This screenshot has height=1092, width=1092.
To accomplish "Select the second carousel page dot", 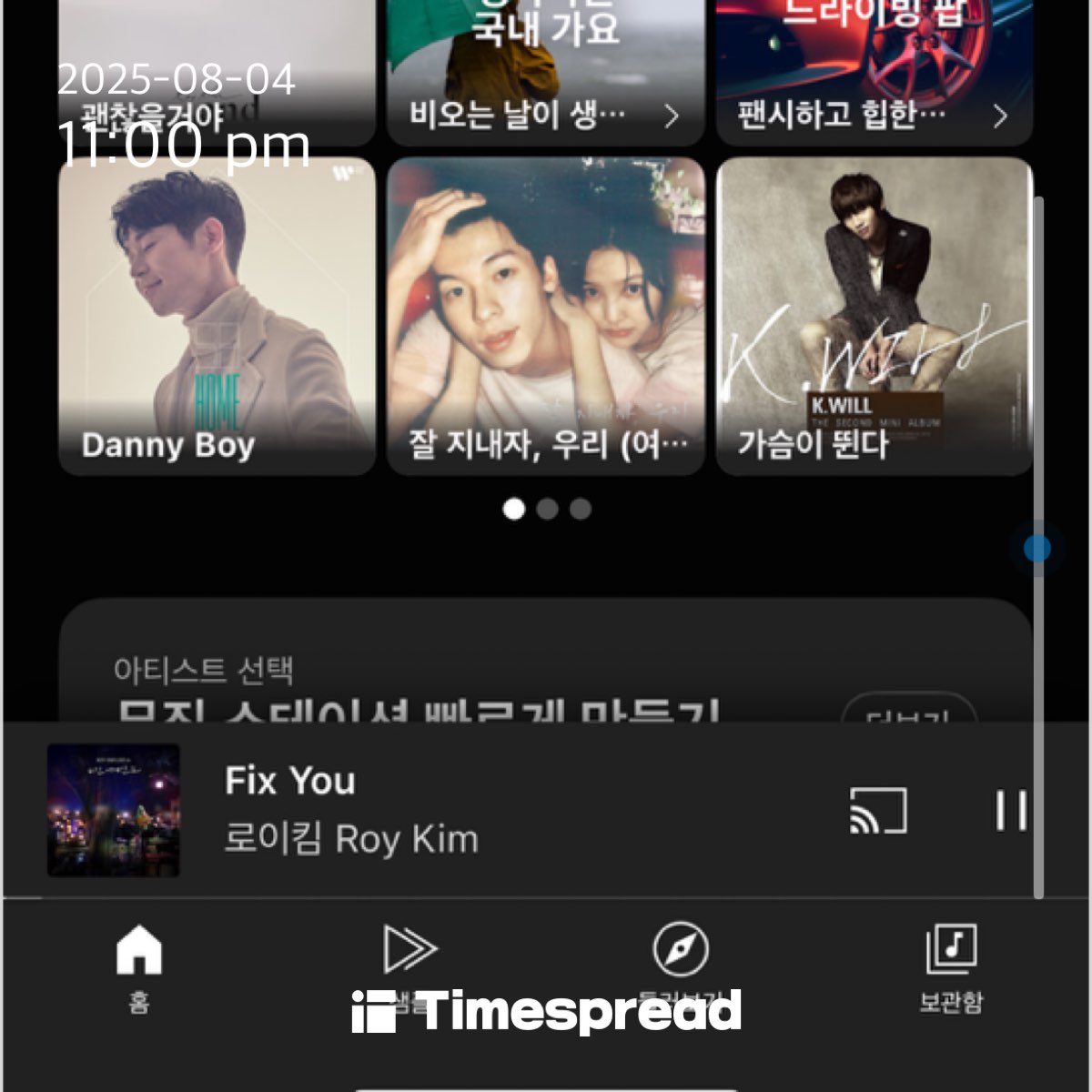I will pos(547,509).
